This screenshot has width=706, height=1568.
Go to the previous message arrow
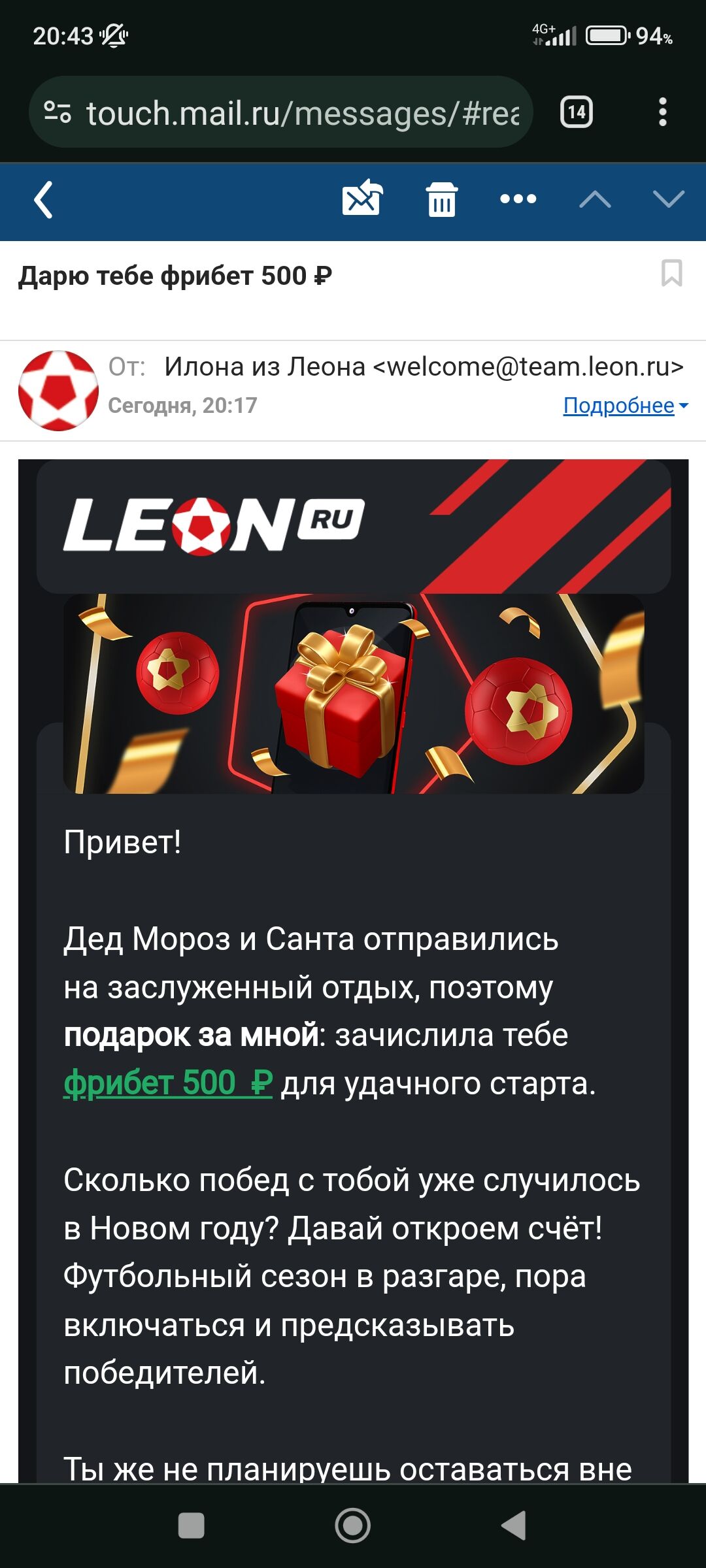595,199
